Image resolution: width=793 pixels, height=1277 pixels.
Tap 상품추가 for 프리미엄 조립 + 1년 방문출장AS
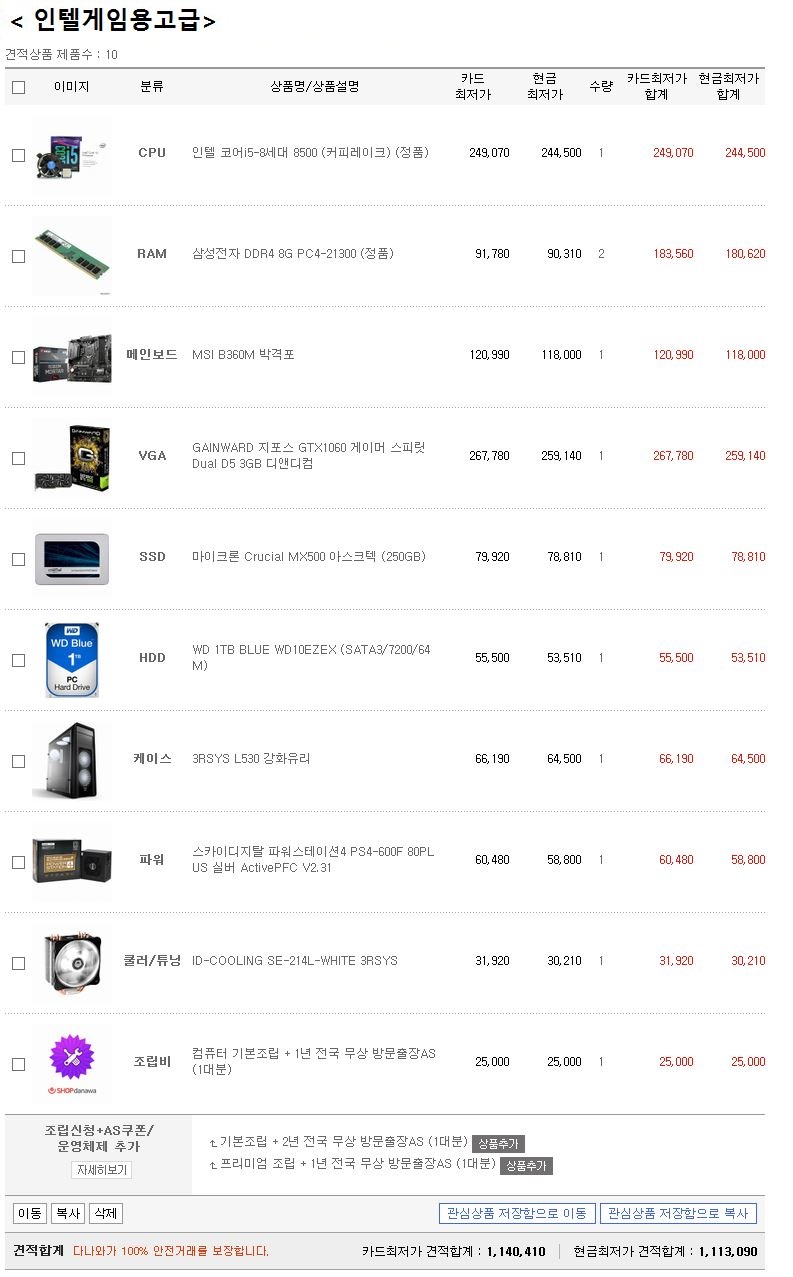click(x=526, y=1166)
